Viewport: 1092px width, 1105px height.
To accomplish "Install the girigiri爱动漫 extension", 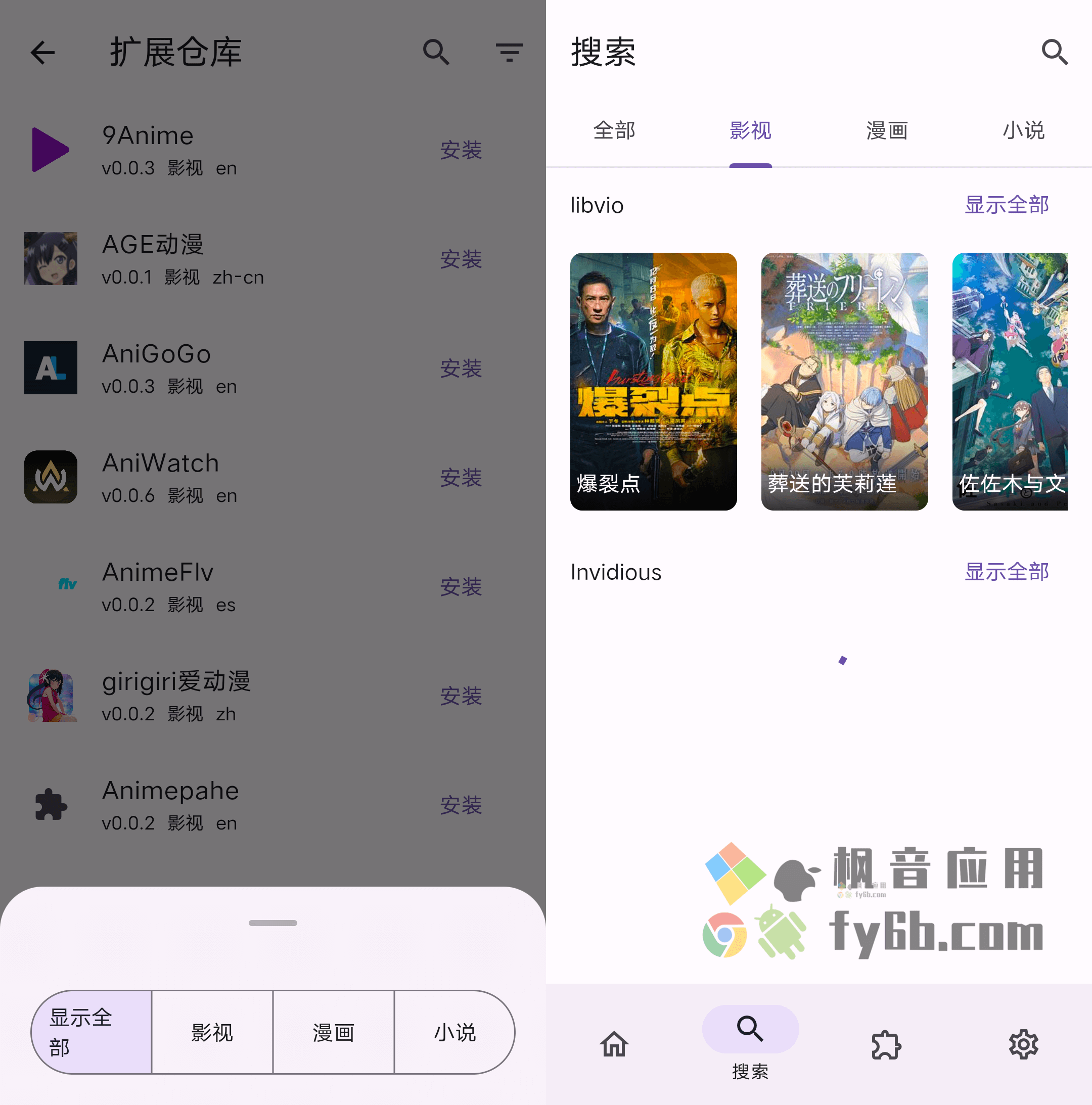I will (x=461, y=697).
